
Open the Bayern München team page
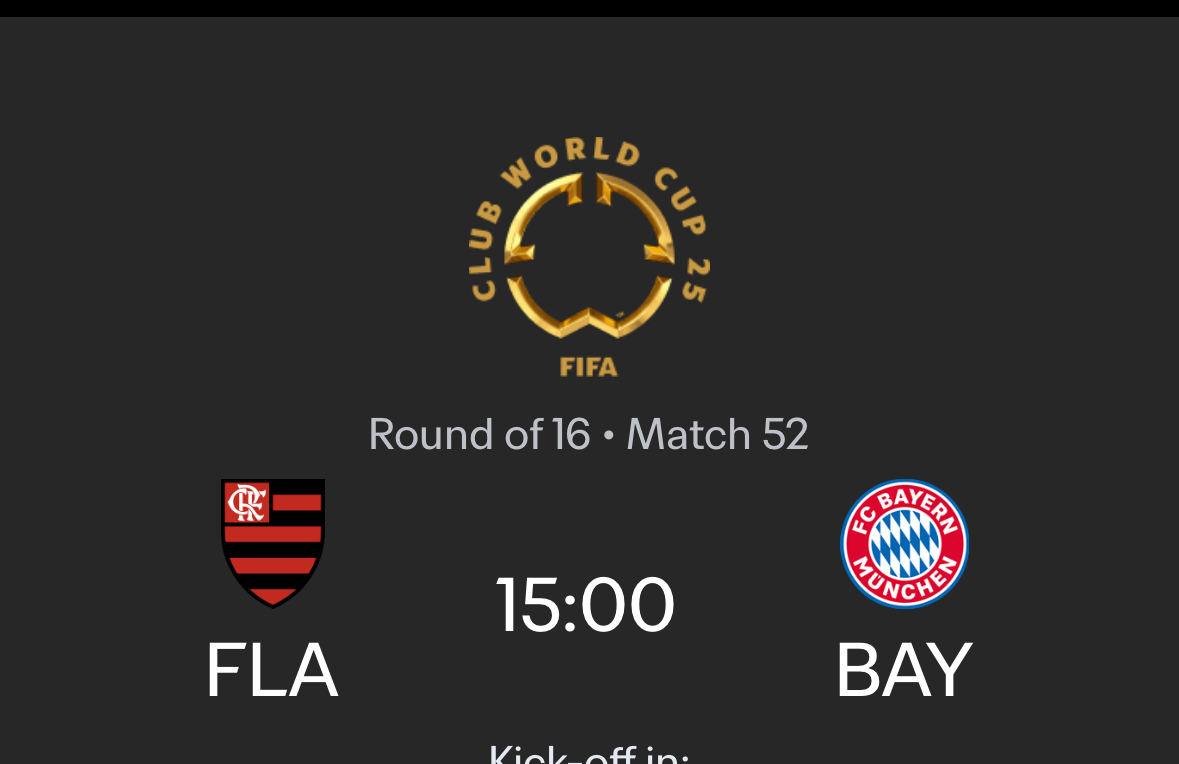(x=904, y=545)
